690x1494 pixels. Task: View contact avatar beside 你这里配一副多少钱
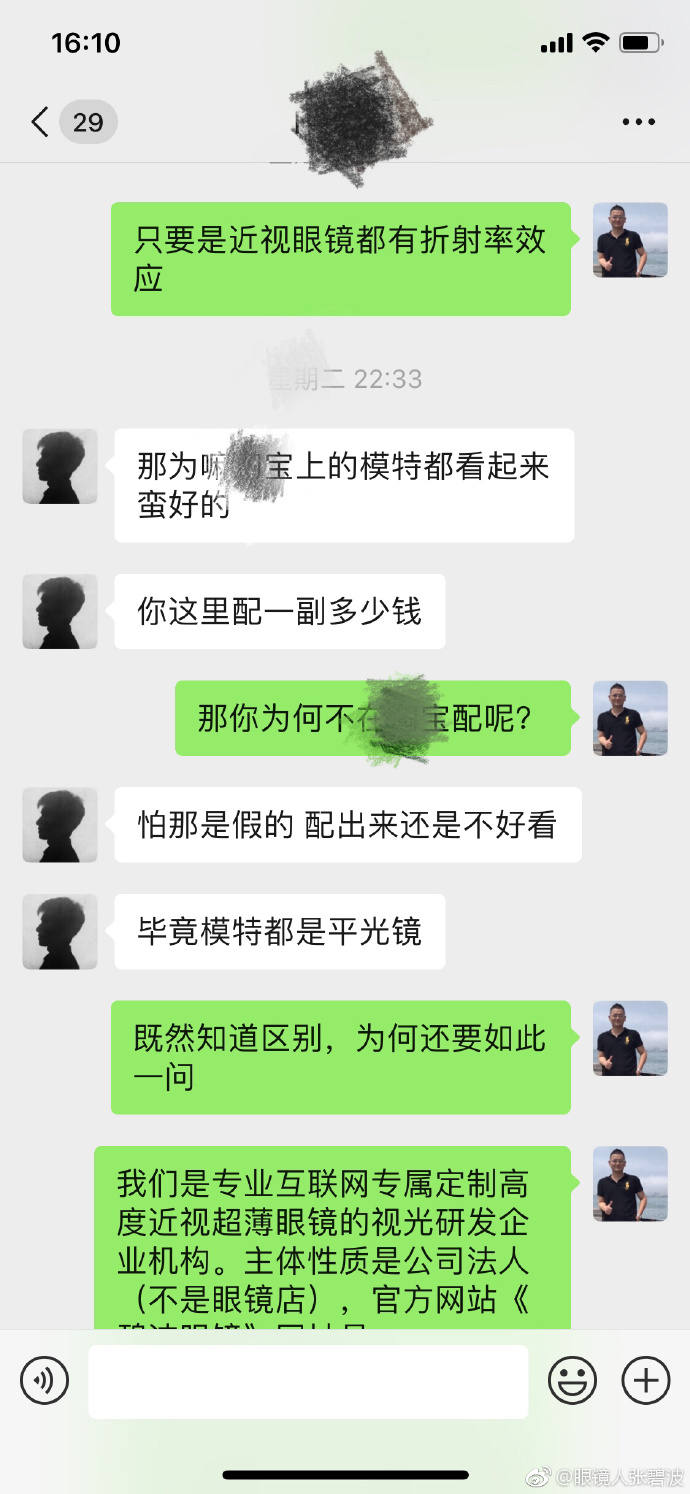pyautogui.click(x=60, y=611)
